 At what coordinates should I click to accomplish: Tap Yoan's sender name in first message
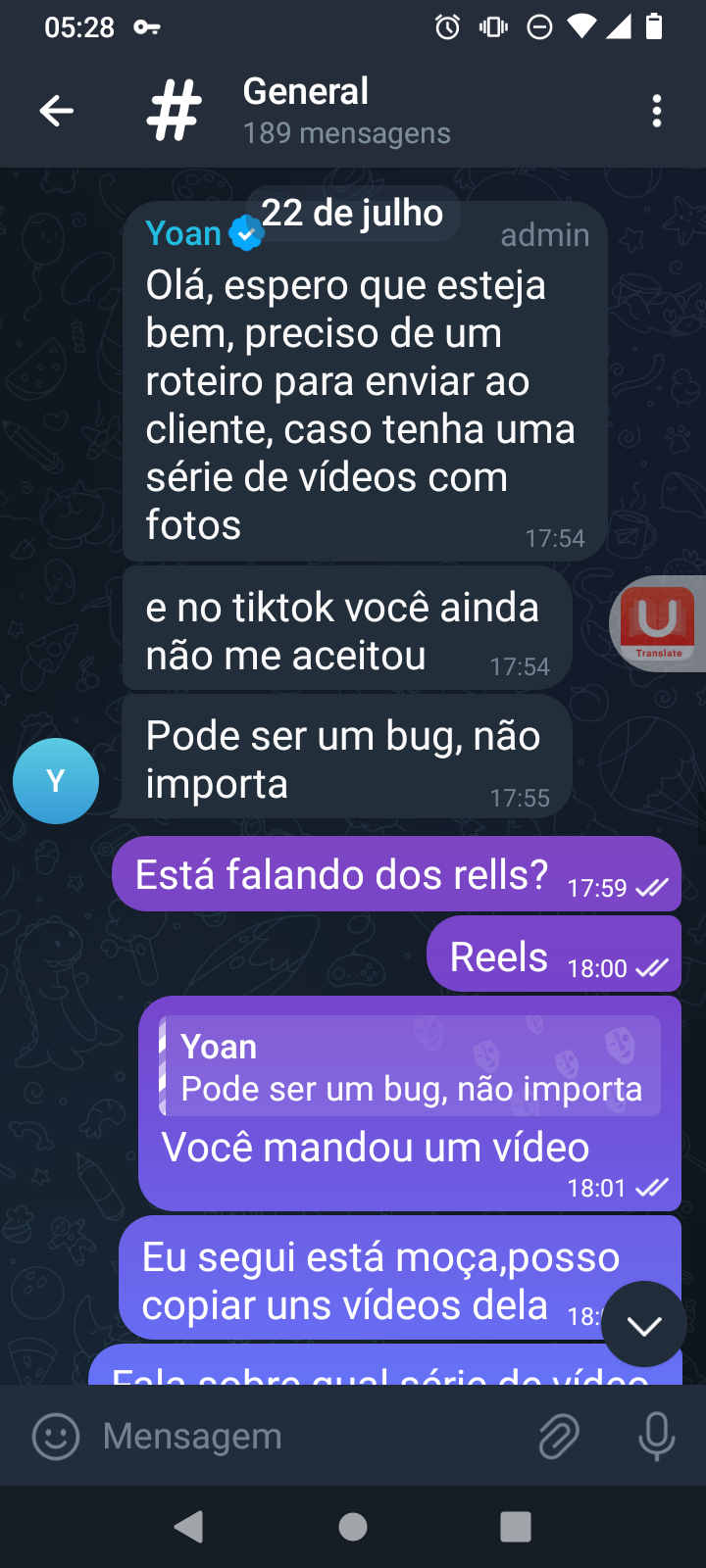(x=183, y=233)
